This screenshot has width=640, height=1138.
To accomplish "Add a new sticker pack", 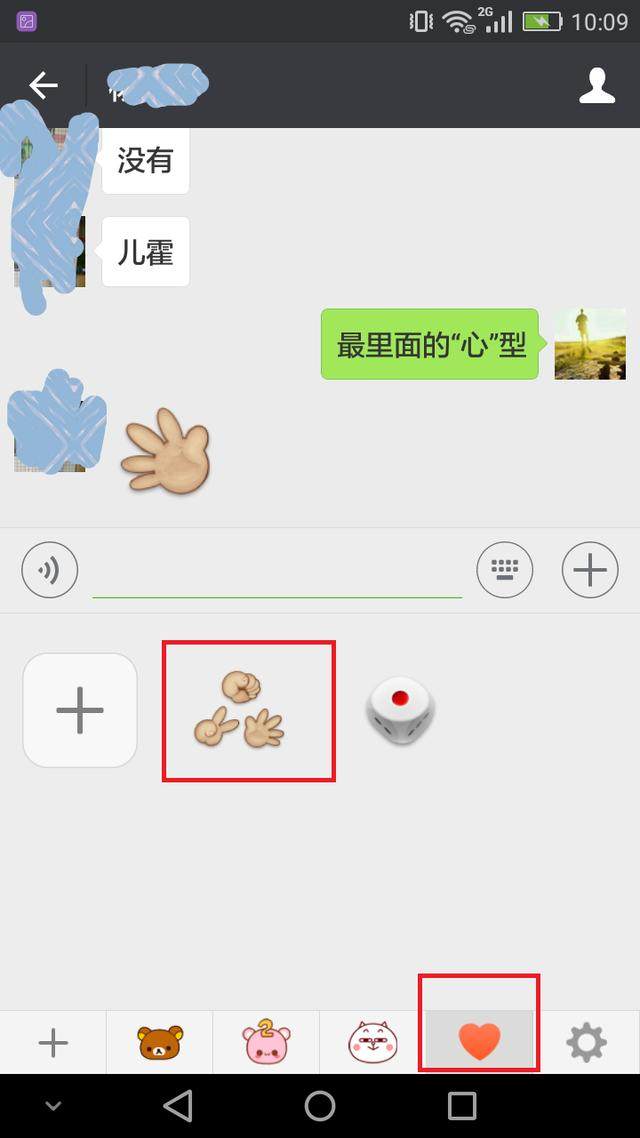I will coord(53,1044).
